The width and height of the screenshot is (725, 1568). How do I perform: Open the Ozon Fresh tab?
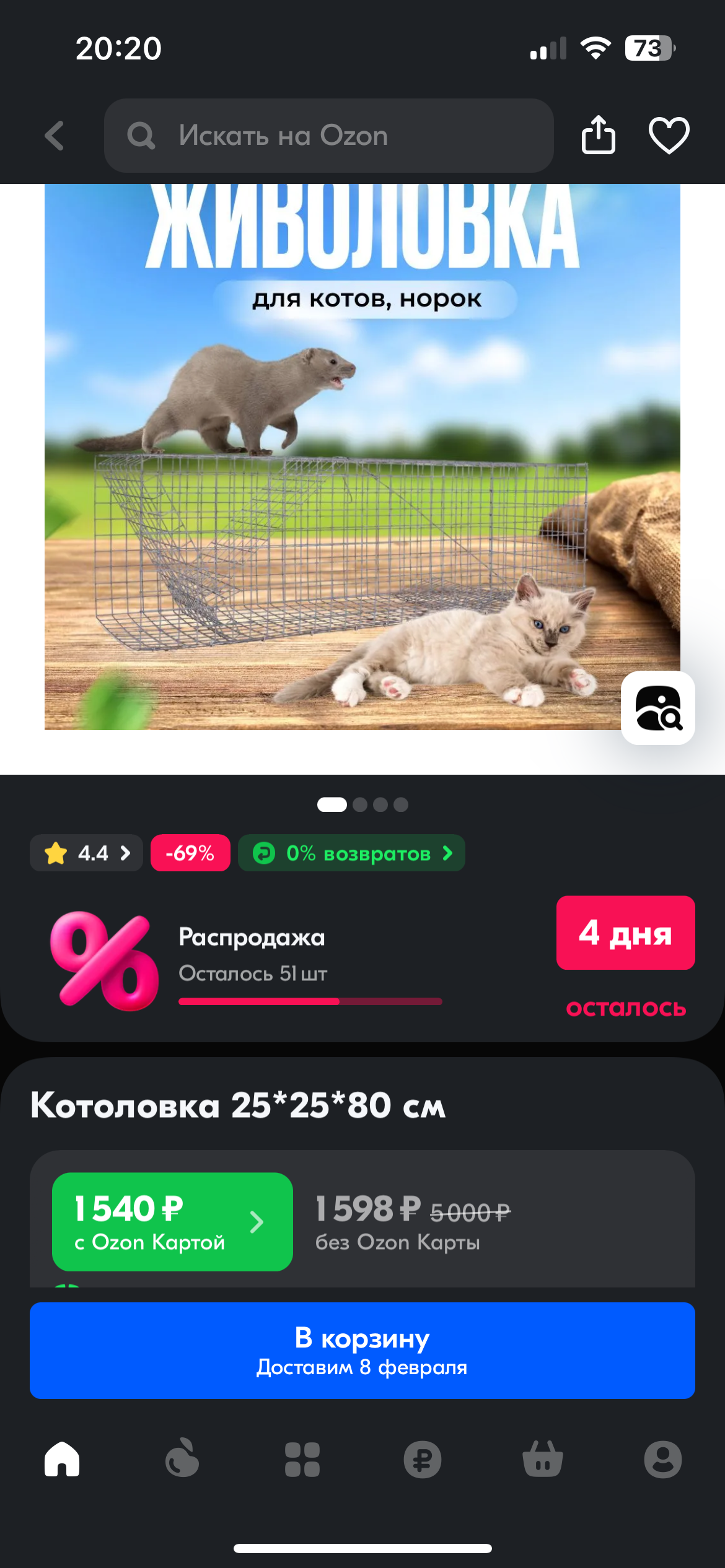(182, 1459)
